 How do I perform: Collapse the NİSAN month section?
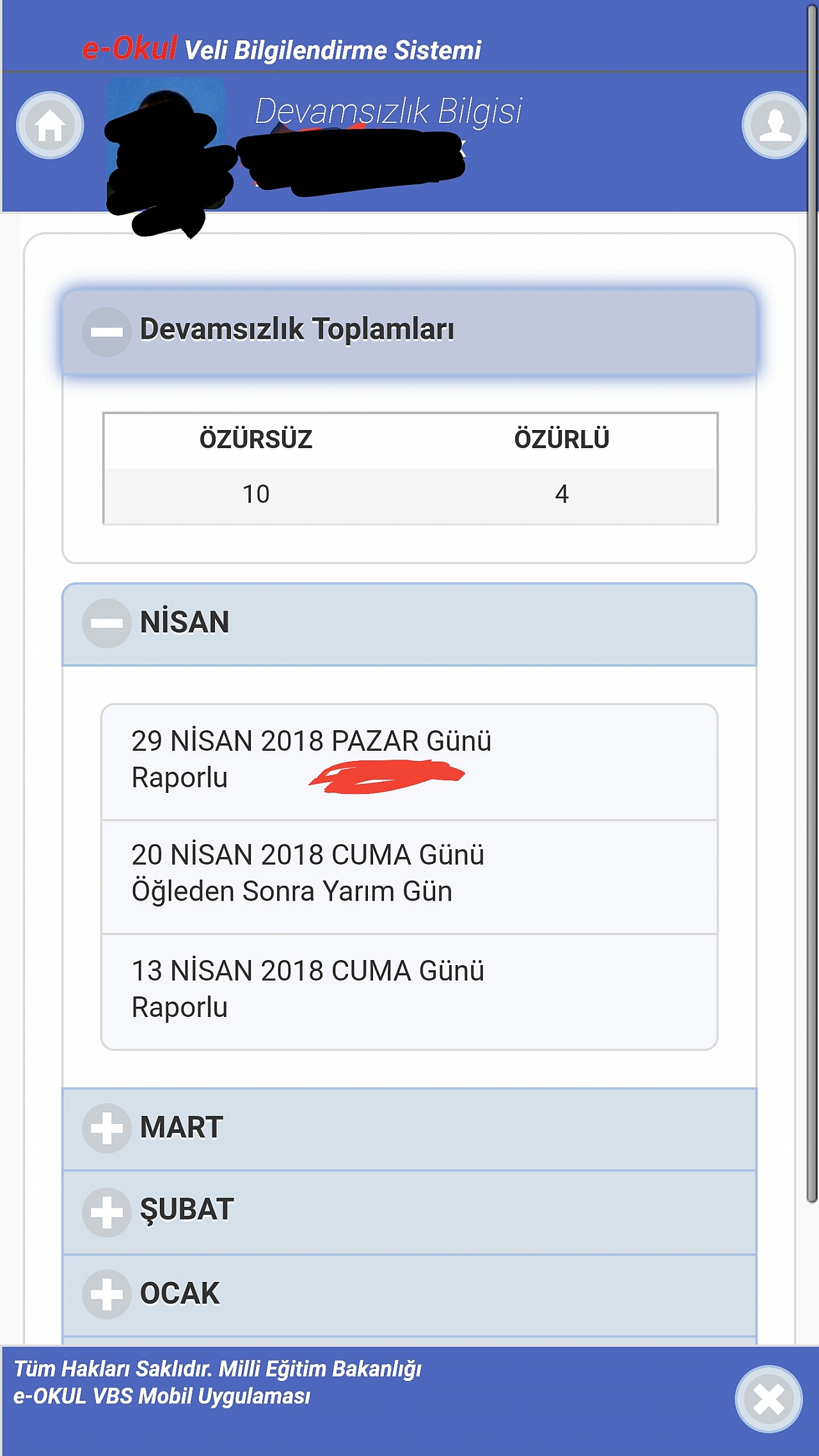click(x=409, y=624)
